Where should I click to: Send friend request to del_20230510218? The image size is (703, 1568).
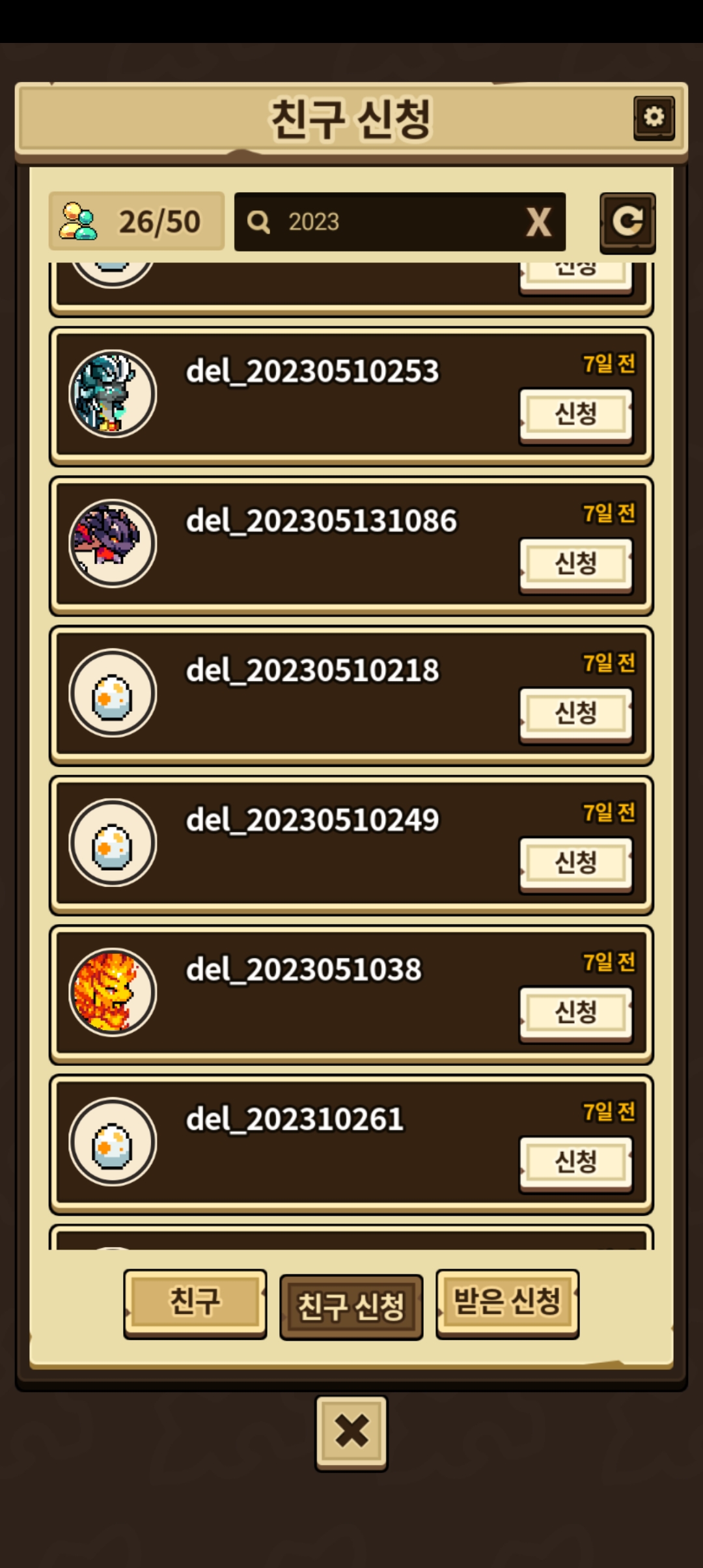coord(576,715)
